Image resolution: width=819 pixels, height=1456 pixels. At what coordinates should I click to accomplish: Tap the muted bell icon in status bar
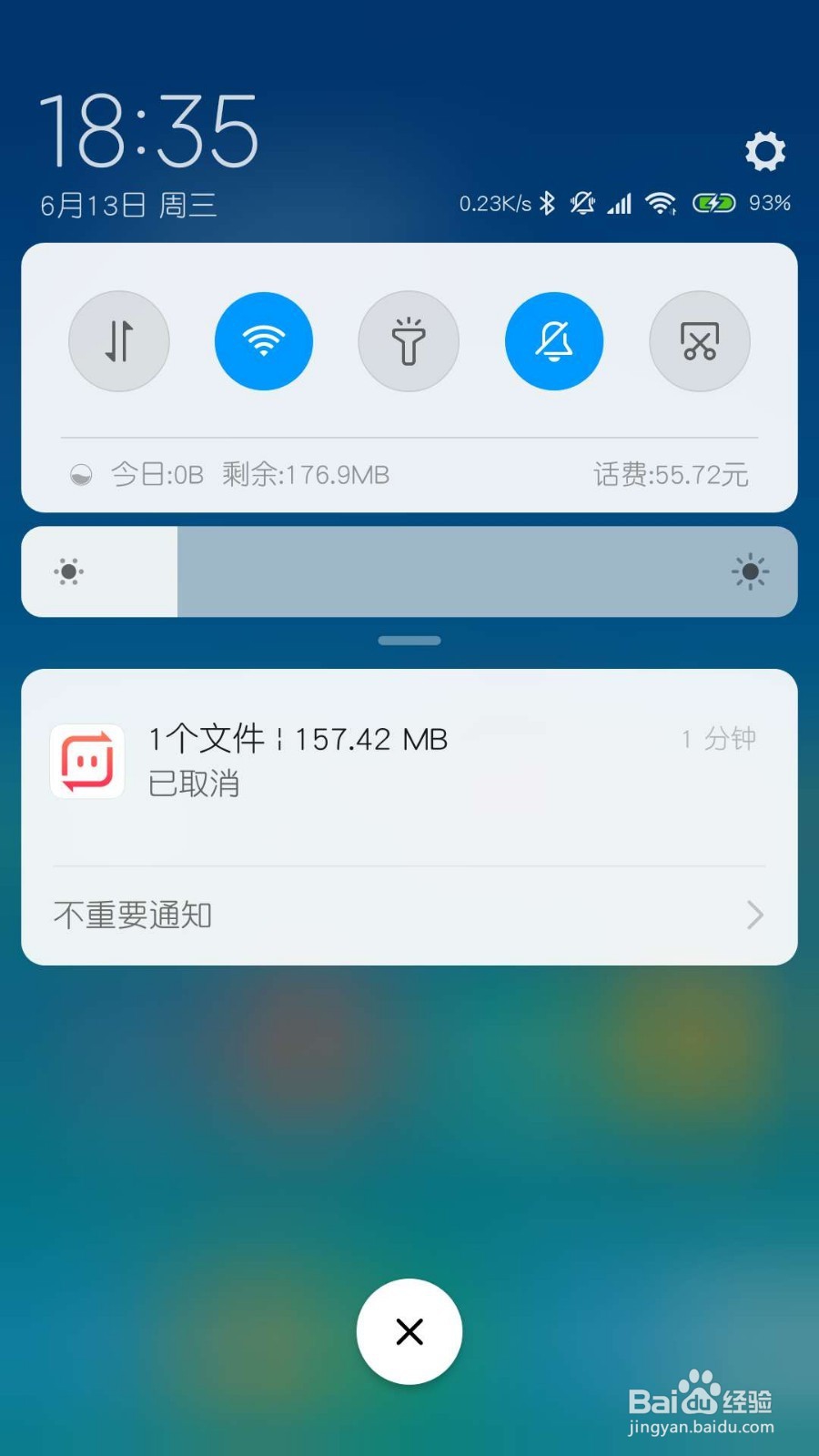click(582, 203)
